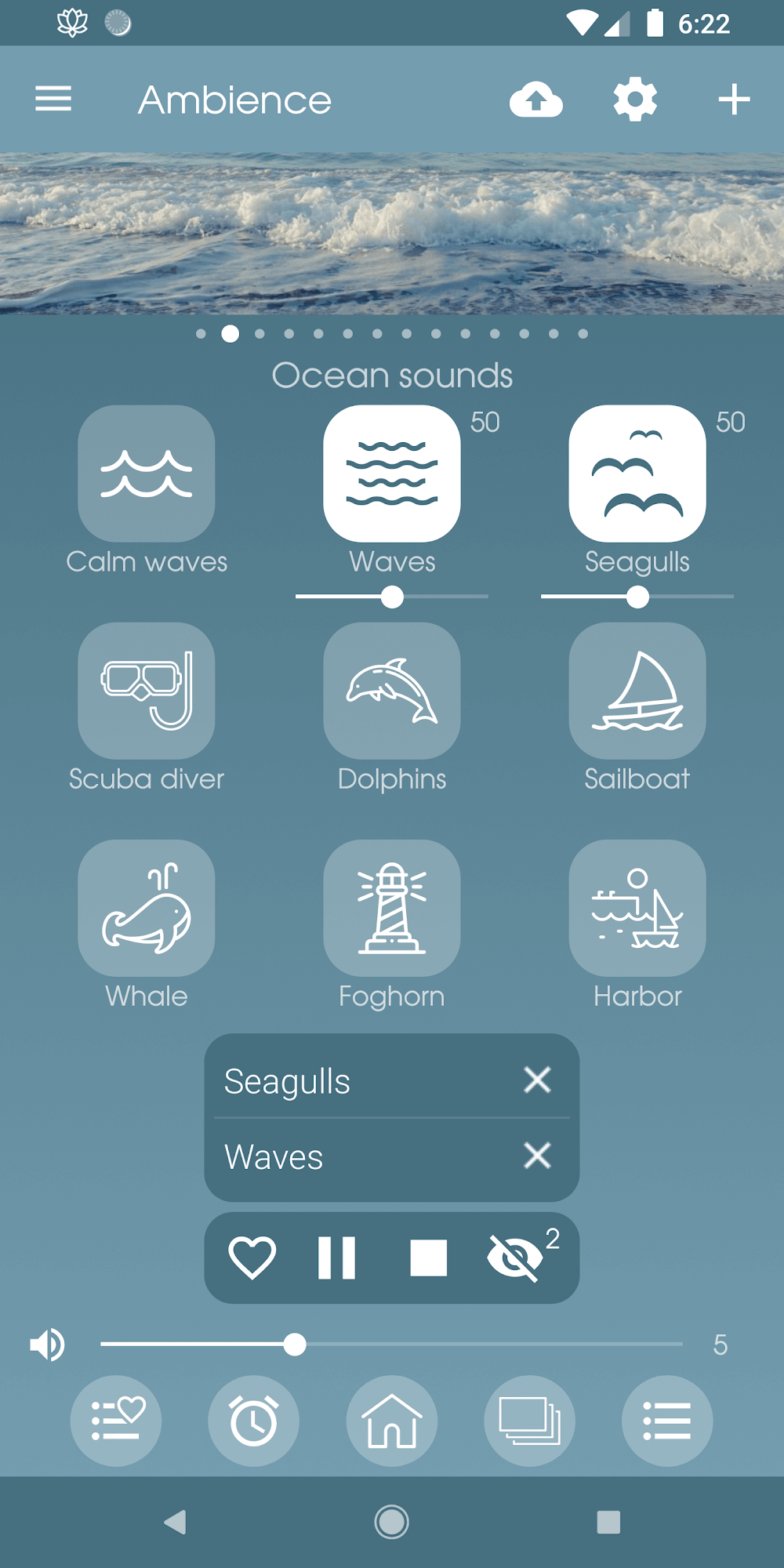Open the cloud upload option
Image resolution: width=784 pixels, height=1568 pixels.
(x=536, y=100)
